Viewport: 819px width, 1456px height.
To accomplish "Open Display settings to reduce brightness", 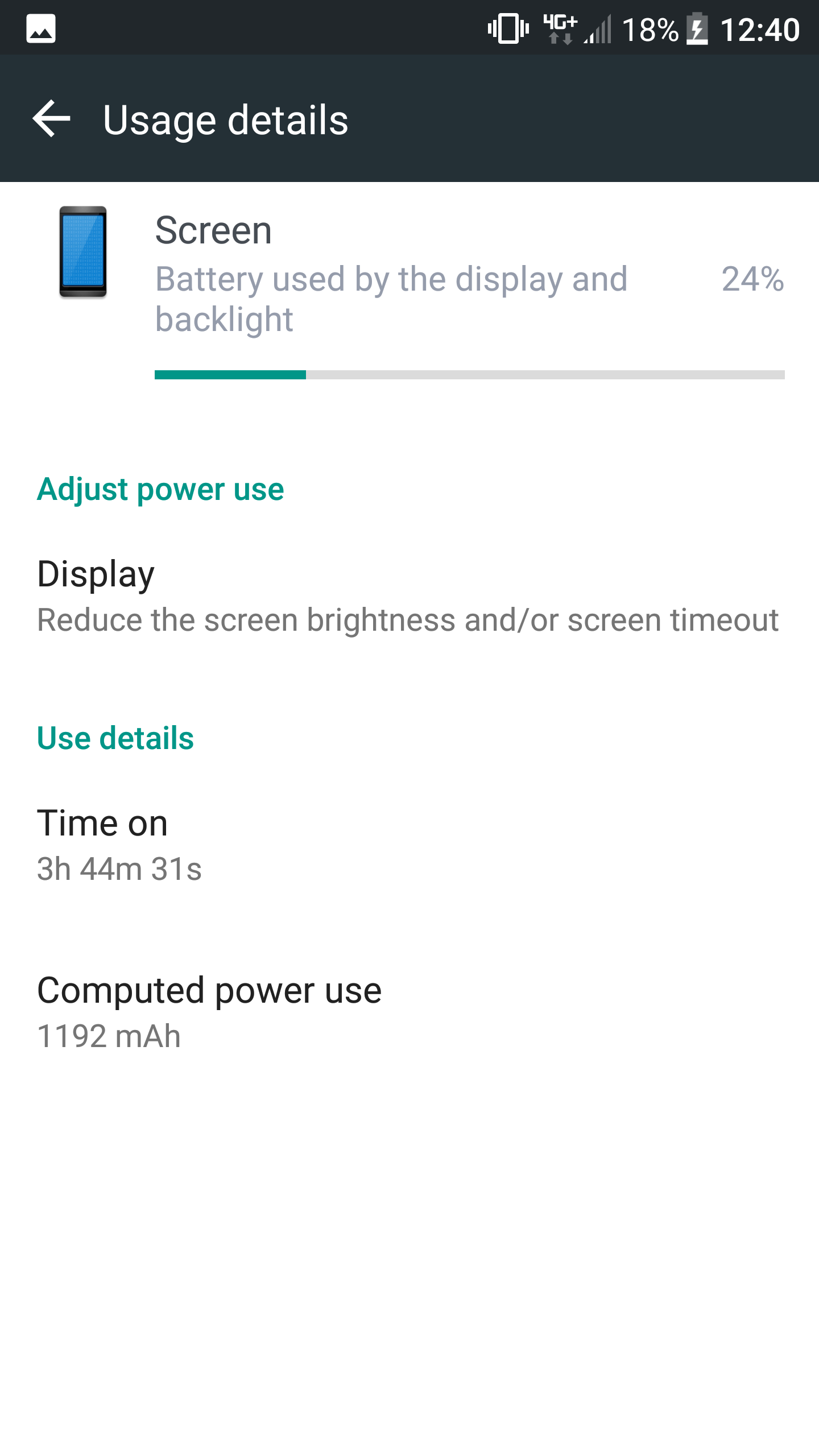I will (409, 596).
